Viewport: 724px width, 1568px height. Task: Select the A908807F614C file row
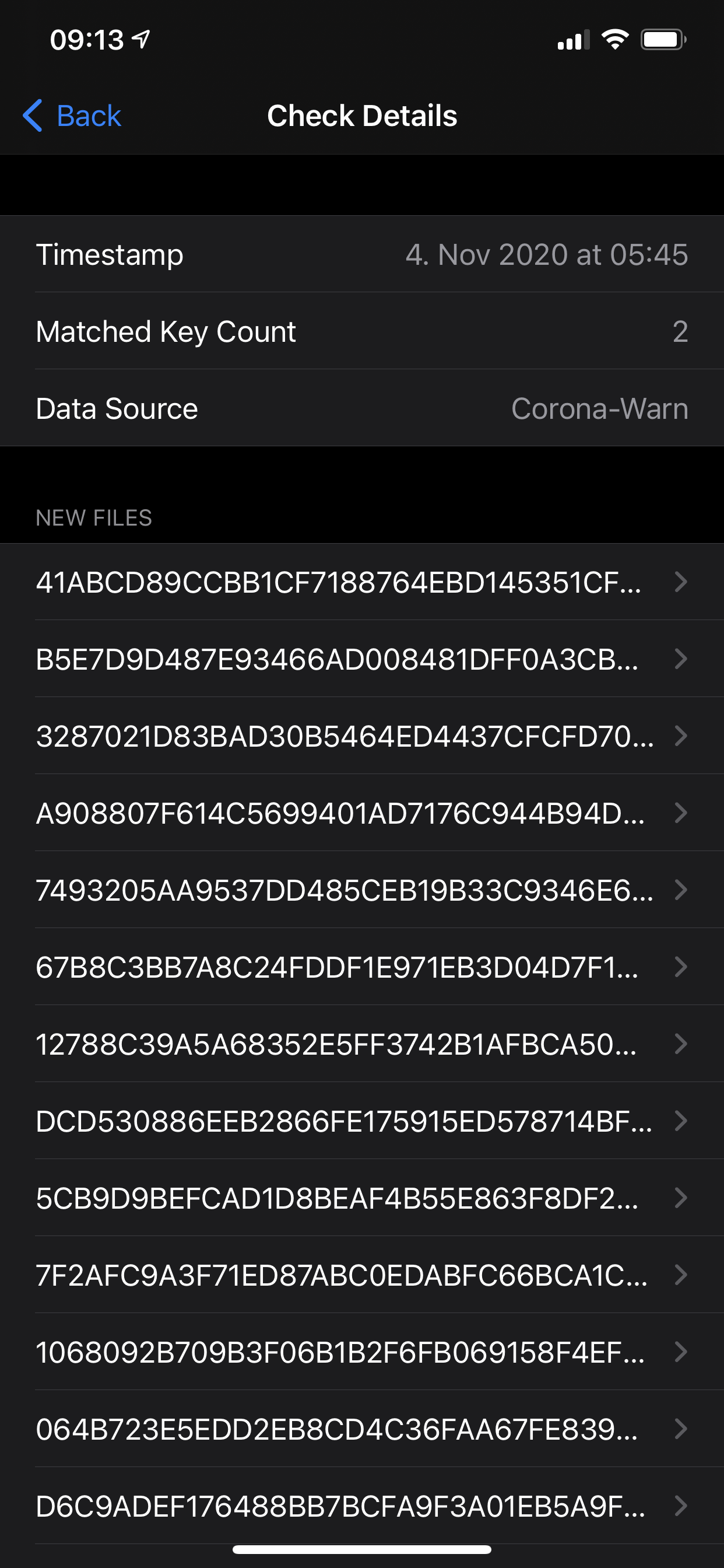[361, 813]
